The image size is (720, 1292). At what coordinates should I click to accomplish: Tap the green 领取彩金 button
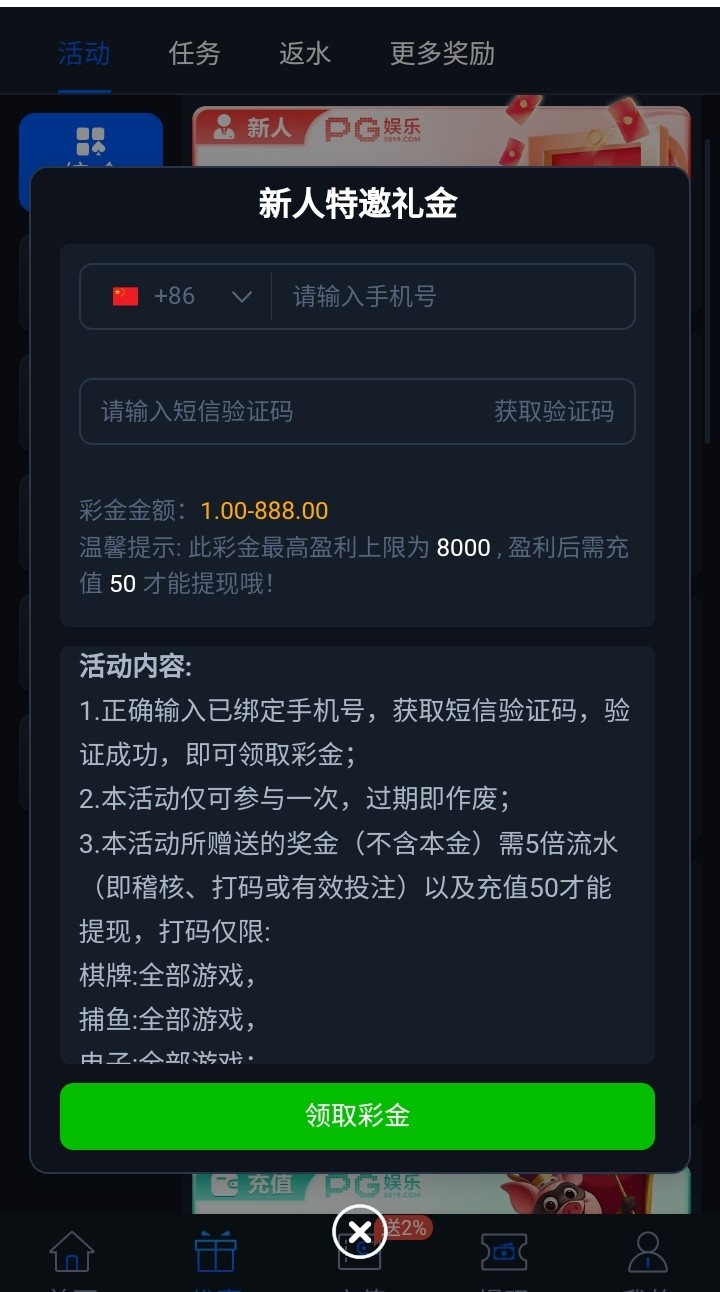357,1116
